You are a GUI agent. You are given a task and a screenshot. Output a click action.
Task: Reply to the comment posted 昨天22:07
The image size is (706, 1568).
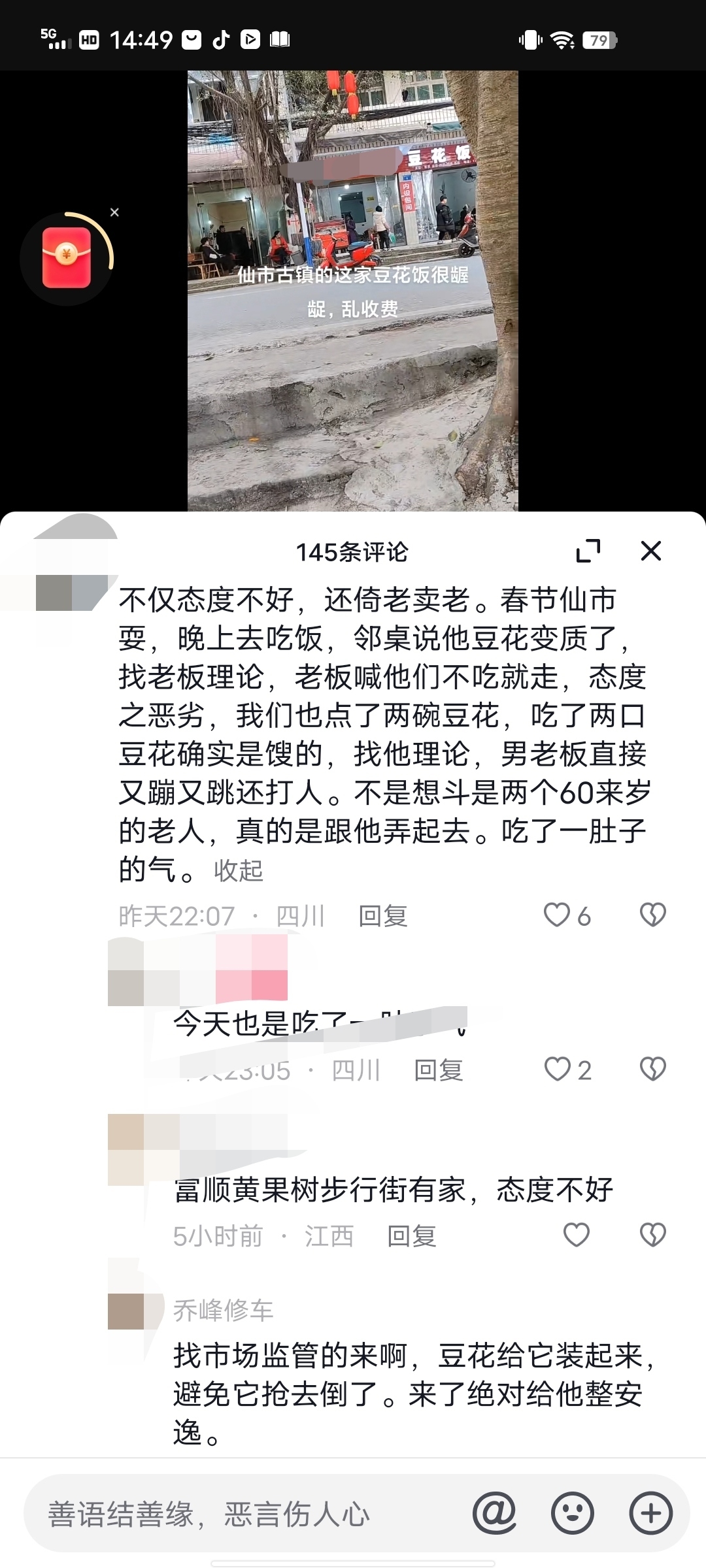(x=382, y=916)
